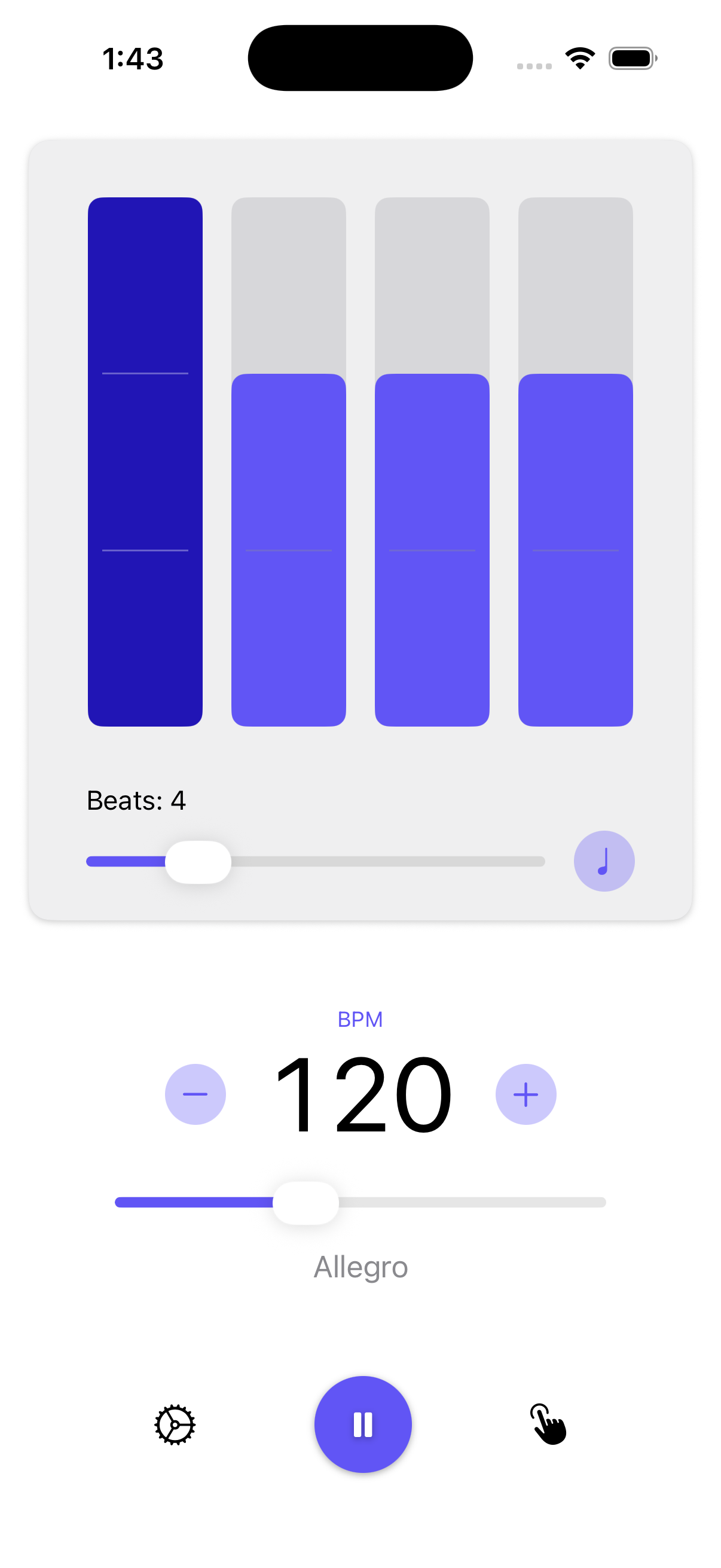This screenshot has height=1568, width=721.
Task: Tap the Allegro tempo label
Action: (360, 1268)
